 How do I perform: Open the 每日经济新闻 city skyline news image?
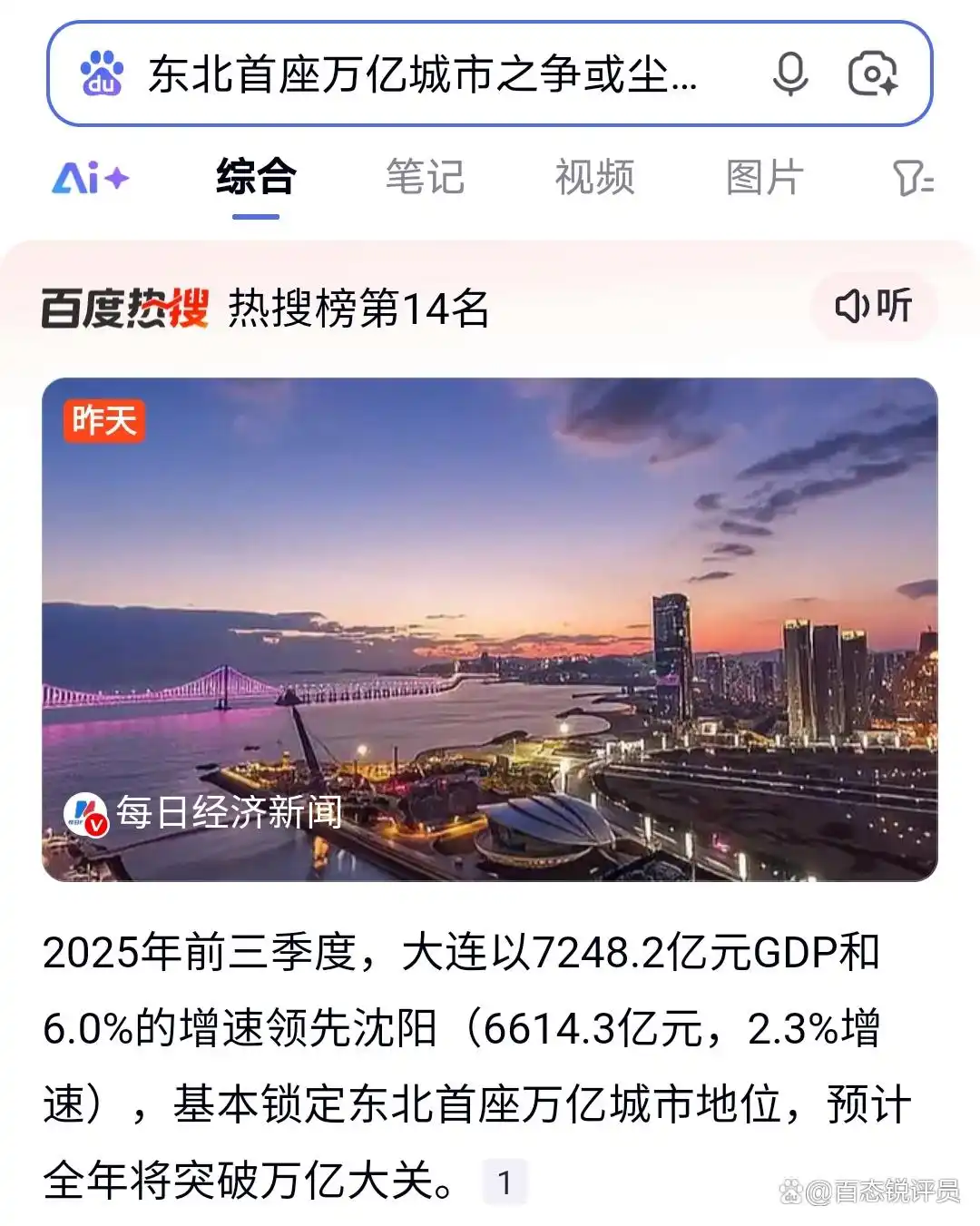click(490, 629)
